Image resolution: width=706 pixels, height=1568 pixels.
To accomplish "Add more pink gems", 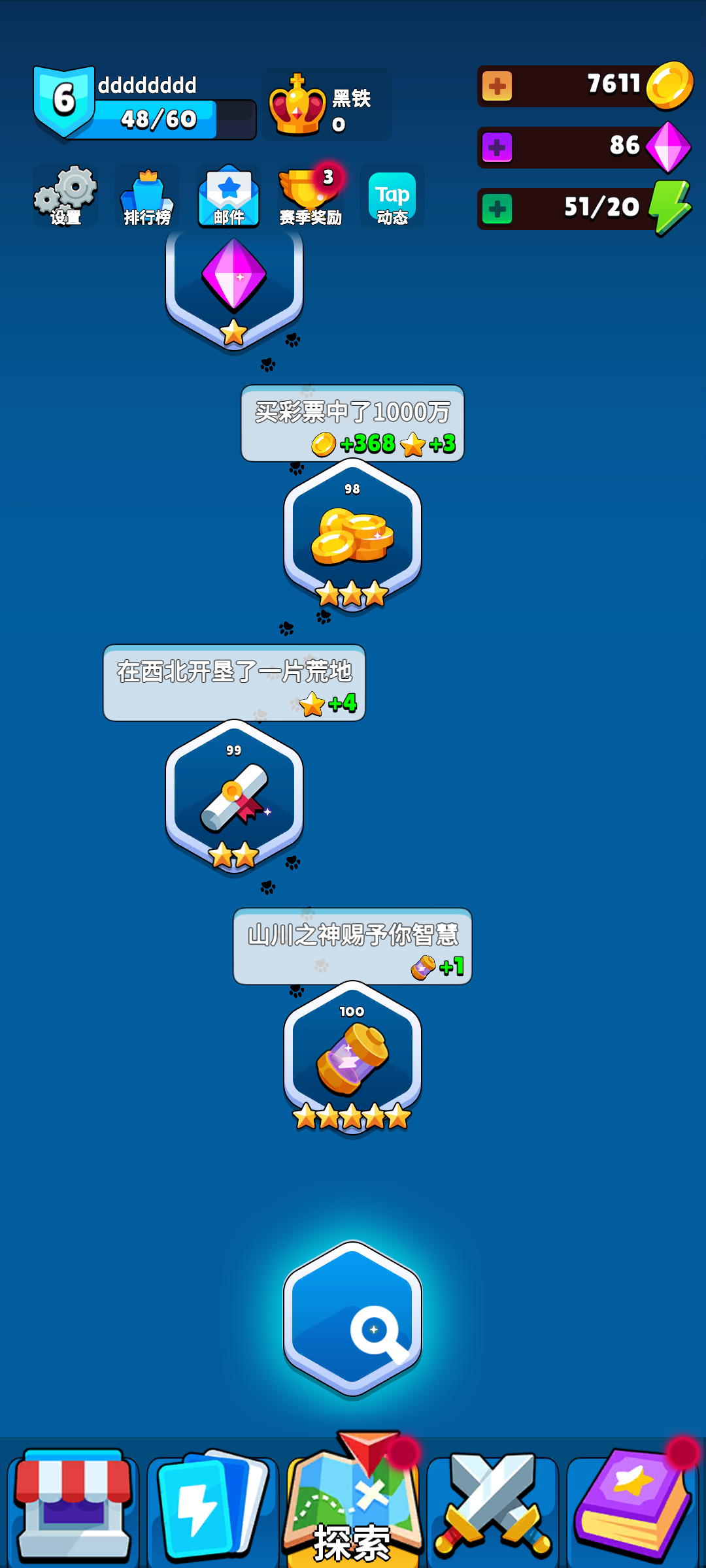I will click(497, 148).
